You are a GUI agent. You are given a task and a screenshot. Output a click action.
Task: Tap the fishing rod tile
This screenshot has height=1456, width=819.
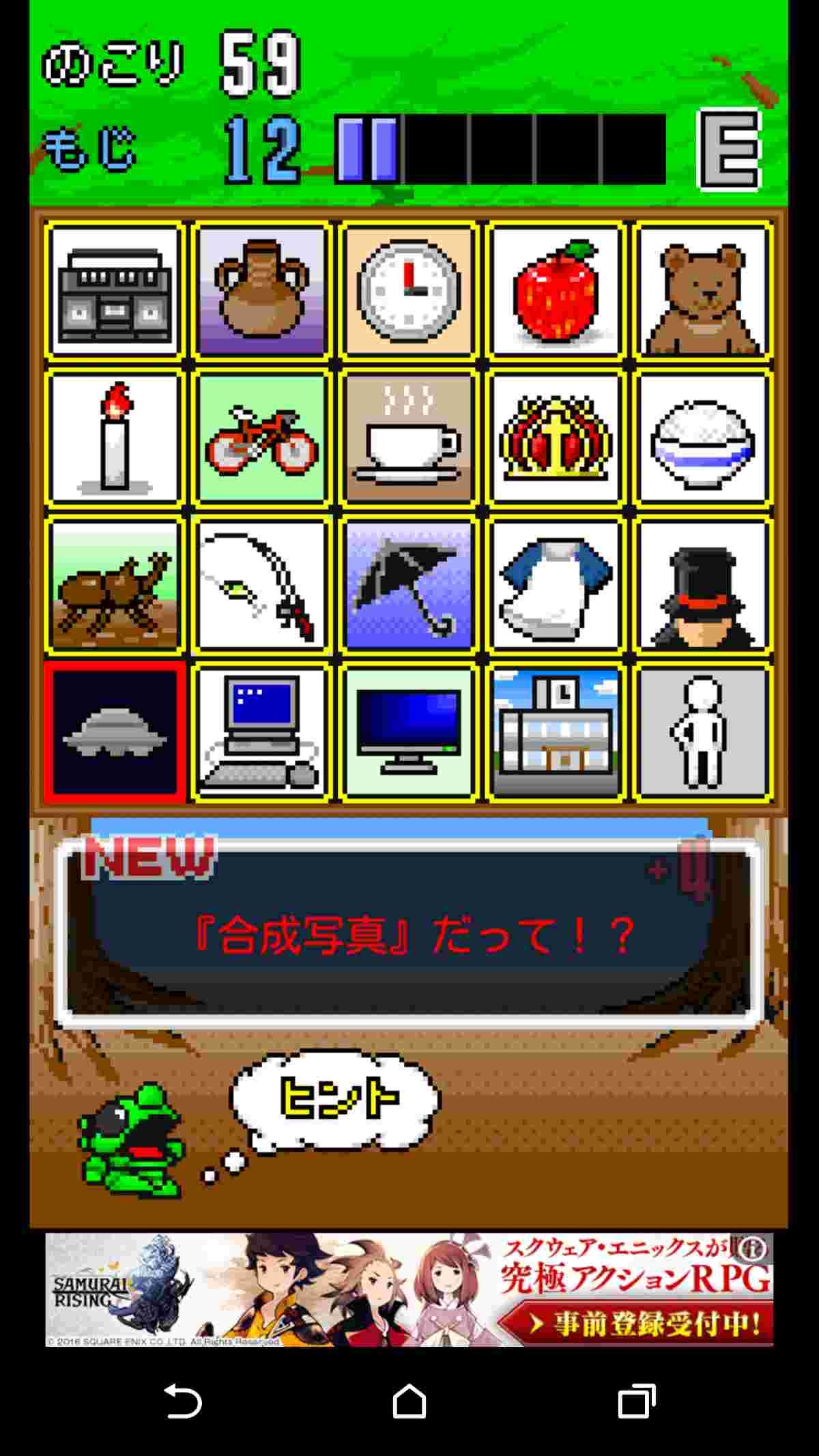(261, 585)
